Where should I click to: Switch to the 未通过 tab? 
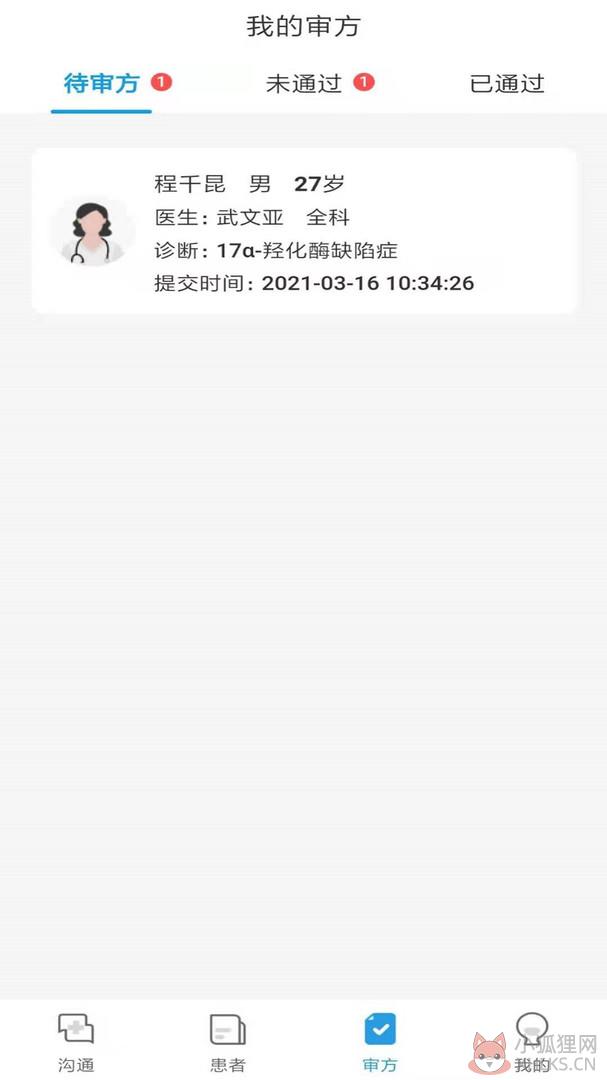coord(304,84)
